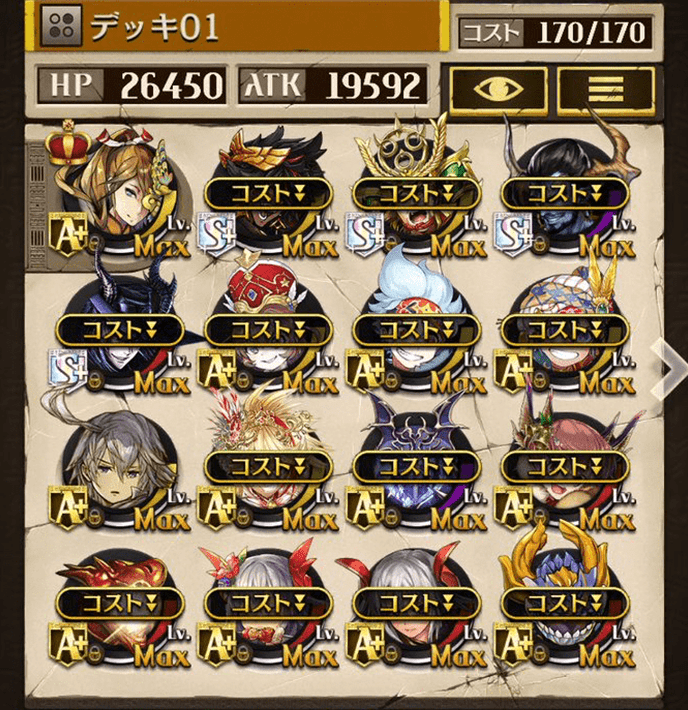The height and width of the screenshot is (710, 688).
Task: Choose the light-blue flame-haired character
Action: click(417, 330)
